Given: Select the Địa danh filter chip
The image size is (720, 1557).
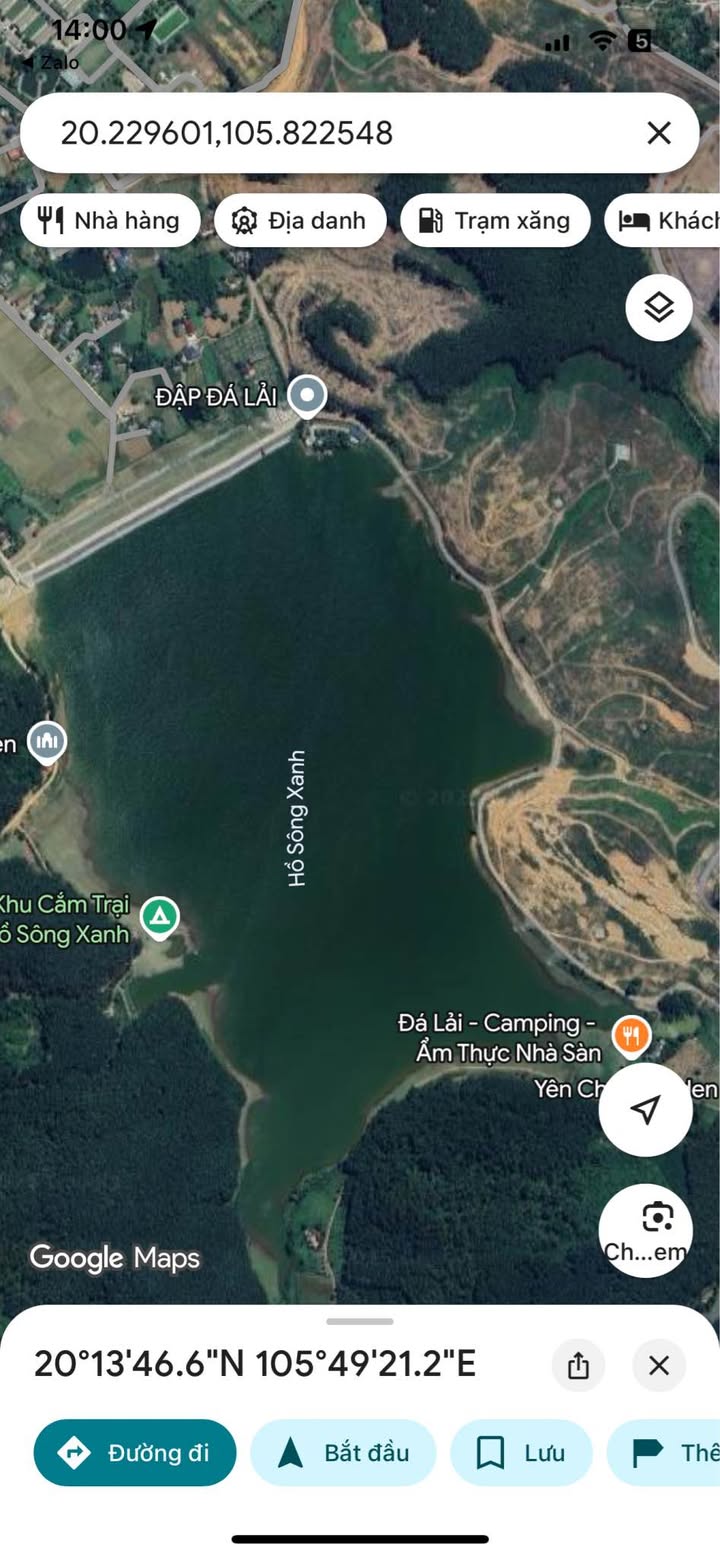Looking at the screenshot, I should point(300,221).
